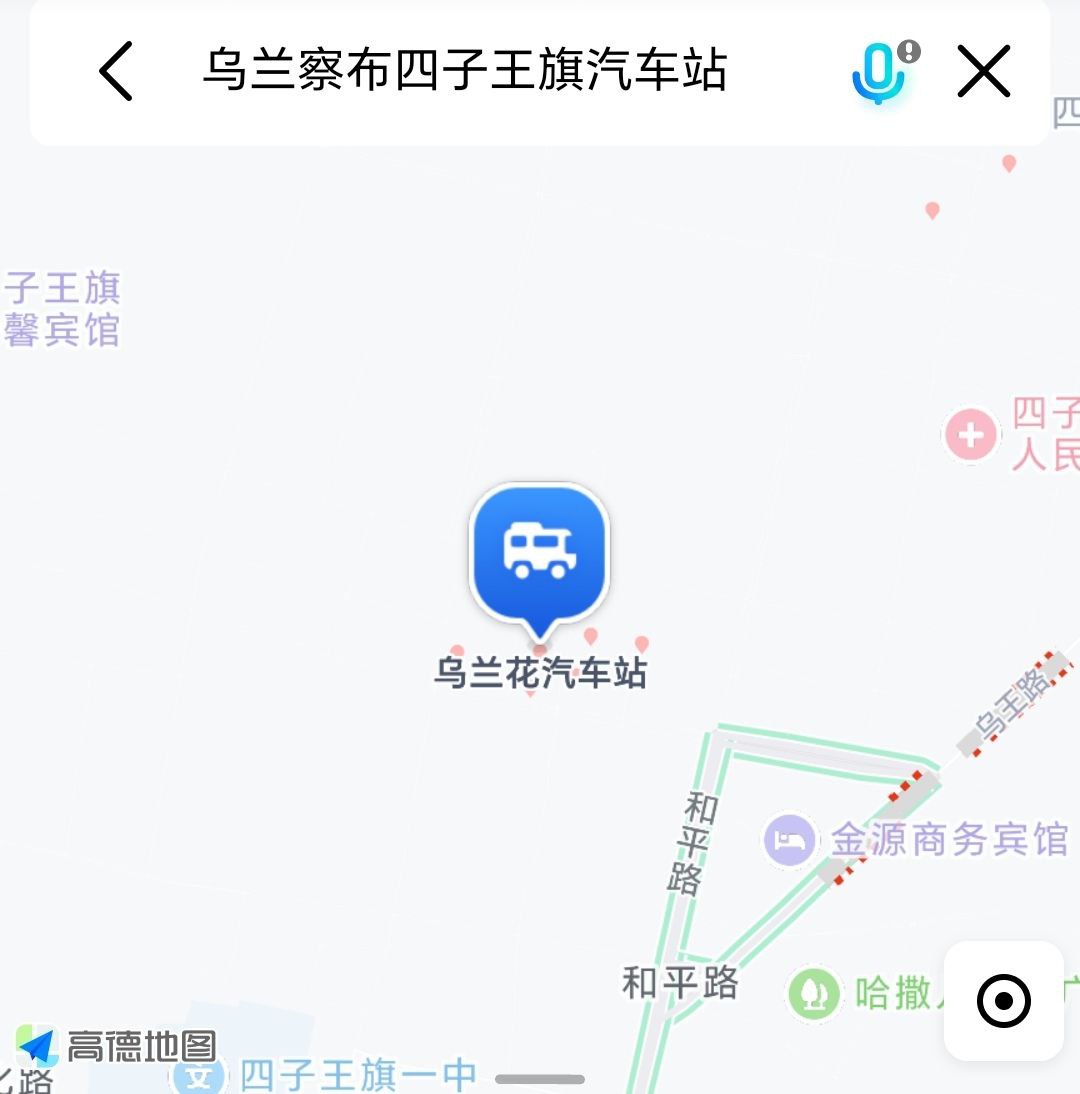Tap the hotel bed icon for 金源商务宾馆
This screenshot has height=1094, width=1080.
coord(788,840)
